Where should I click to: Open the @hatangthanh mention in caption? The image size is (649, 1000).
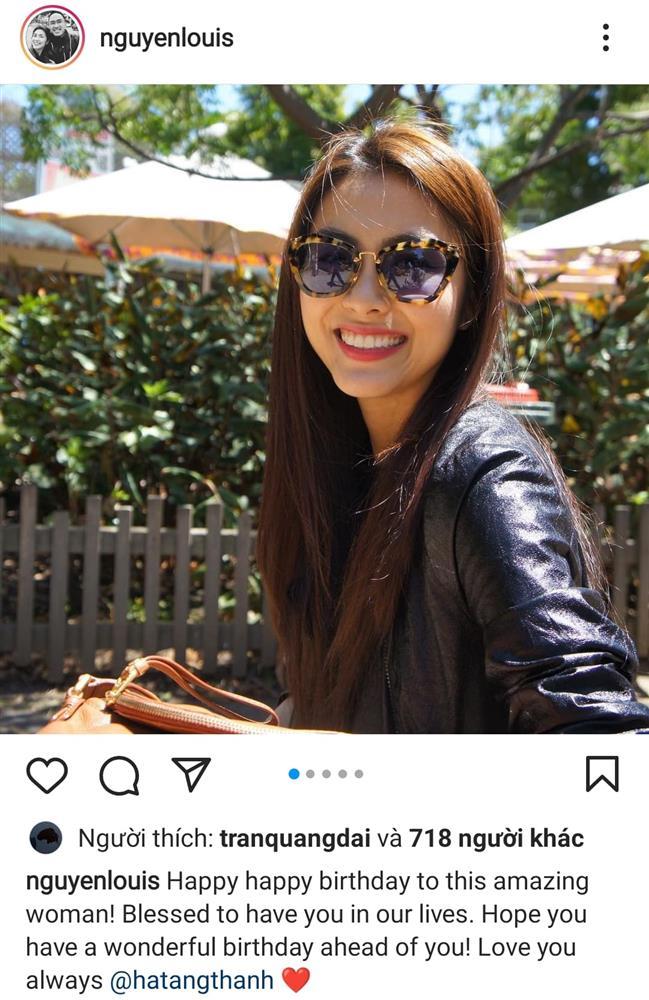[191, 980]
